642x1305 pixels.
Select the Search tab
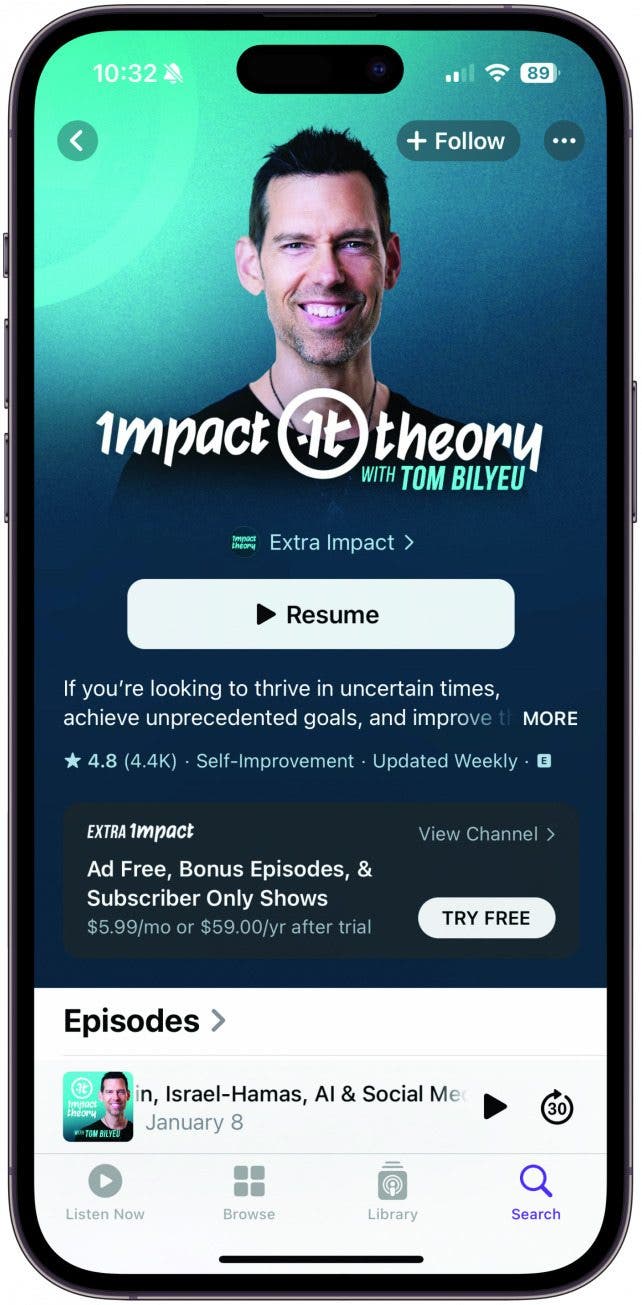coord(535,1192)
